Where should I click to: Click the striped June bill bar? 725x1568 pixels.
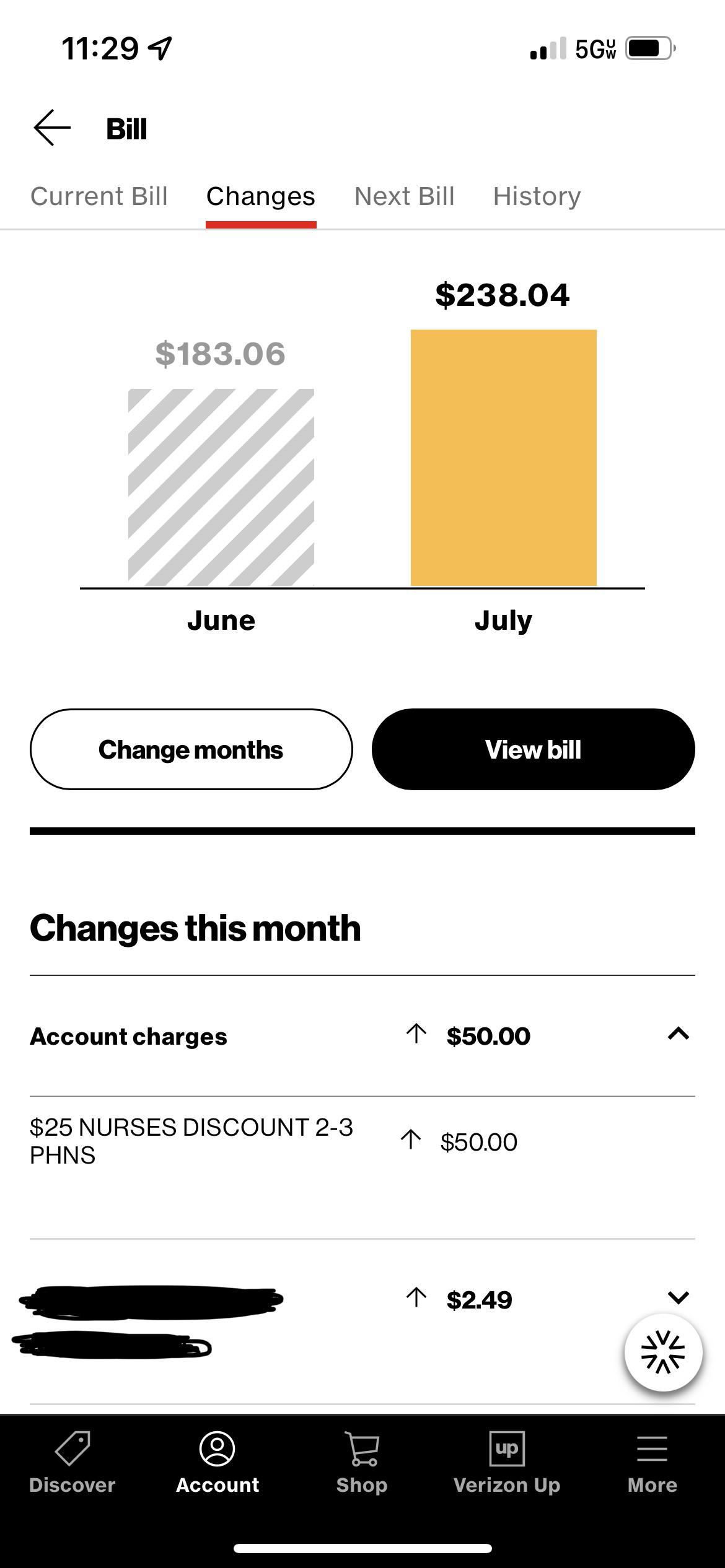(221, 486)
